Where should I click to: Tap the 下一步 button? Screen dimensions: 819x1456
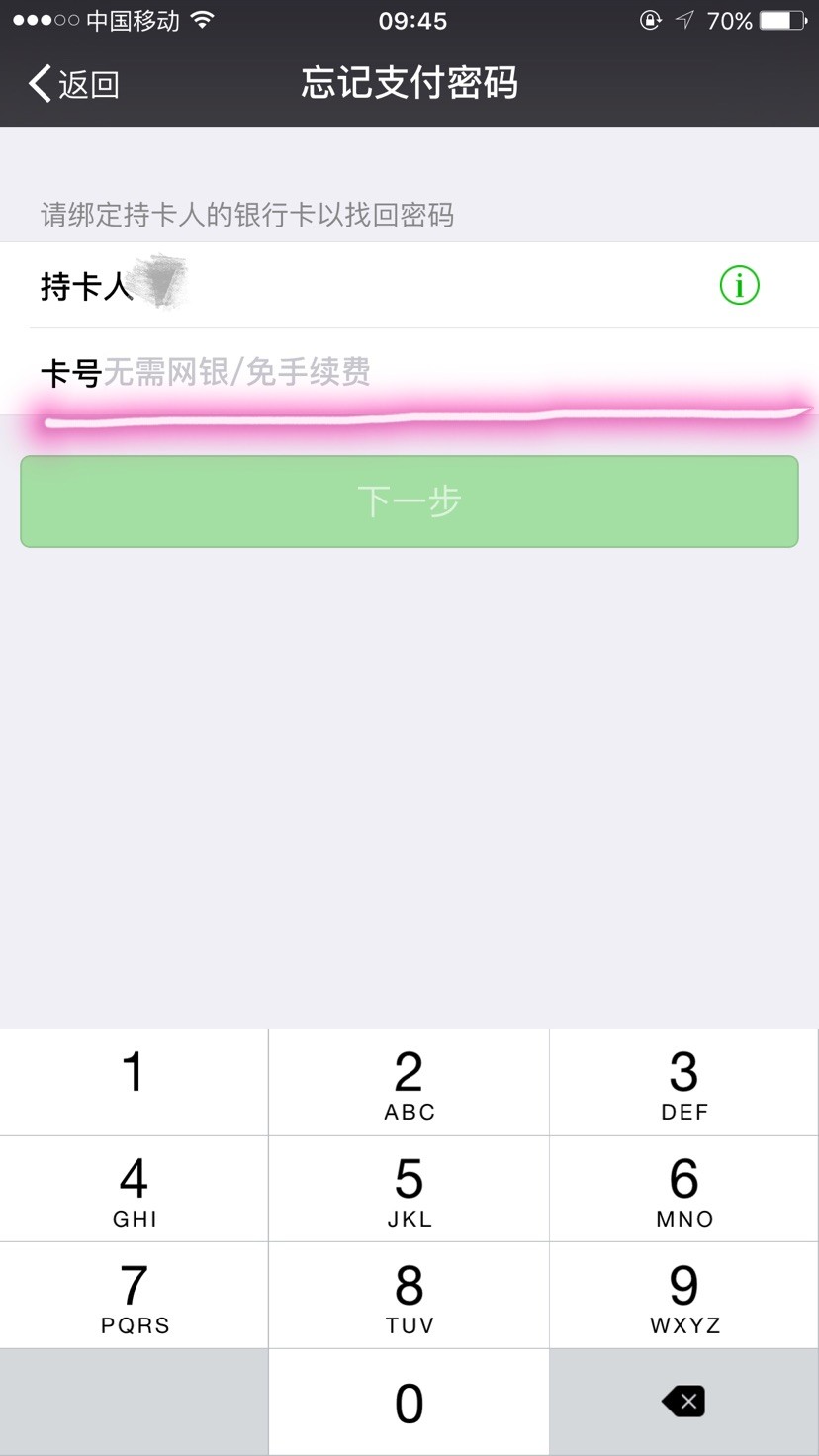(409, 501)
